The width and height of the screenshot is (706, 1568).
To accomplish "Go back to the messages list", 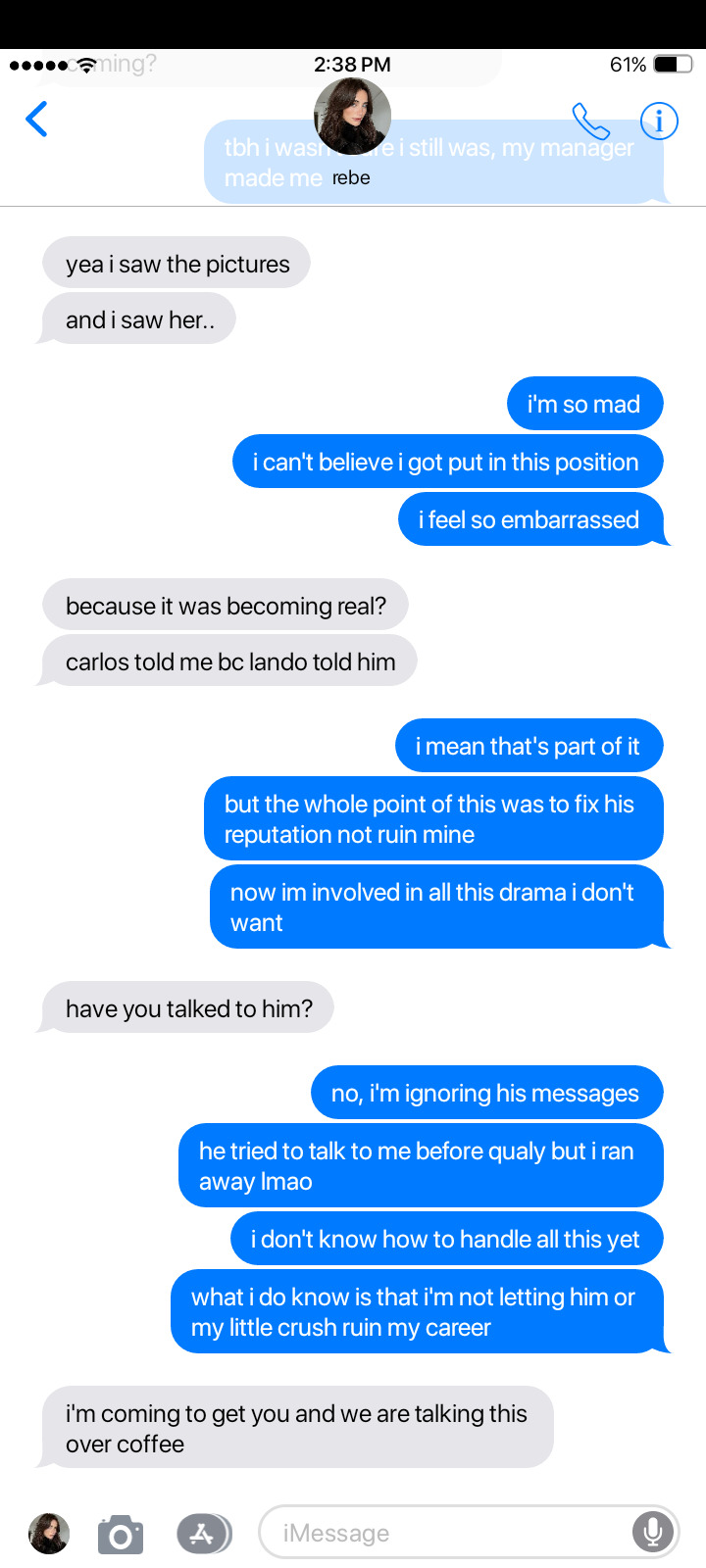I will 37,120.
